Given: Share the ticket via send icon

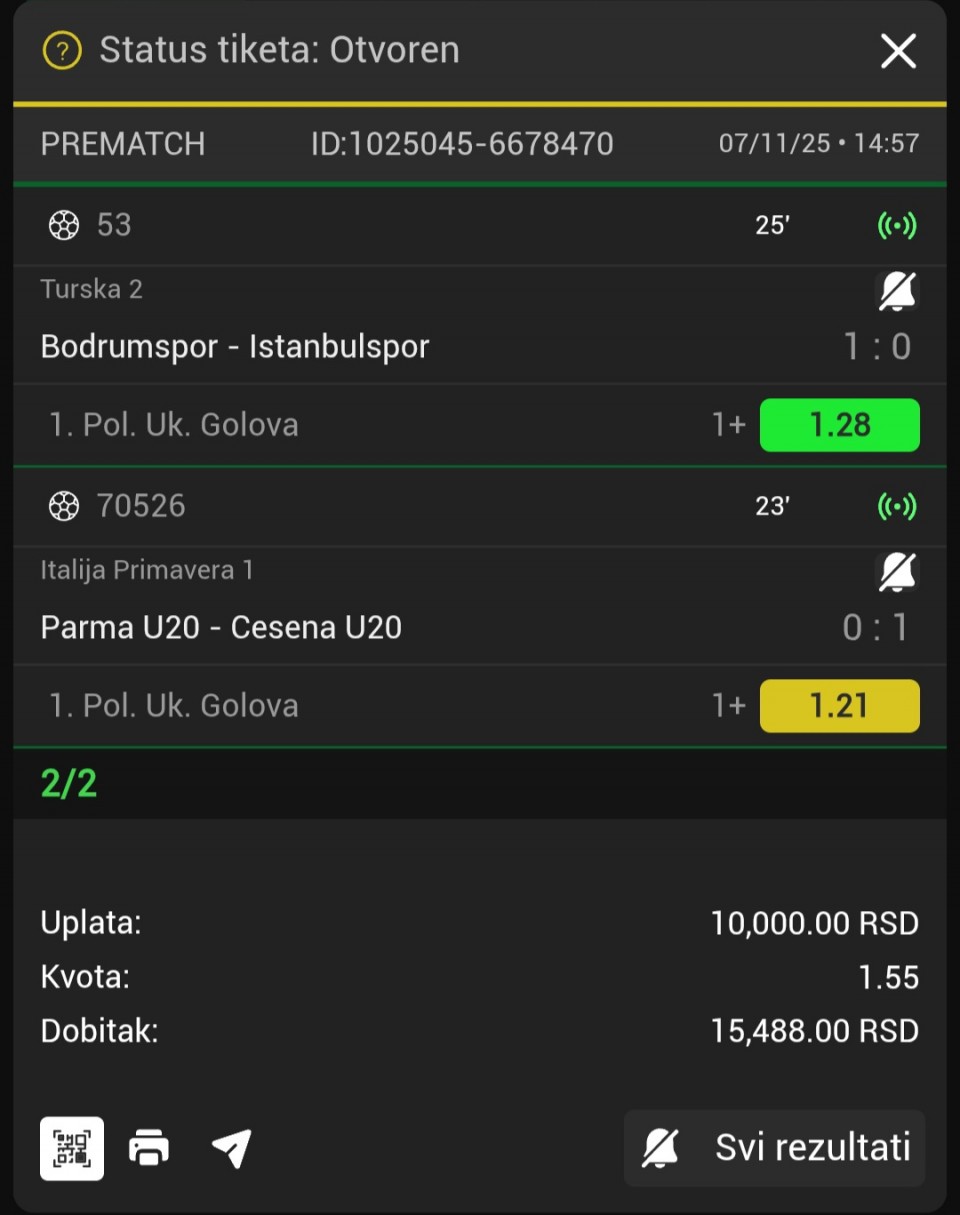Looking at the screenshot, I should (231, 1148).
